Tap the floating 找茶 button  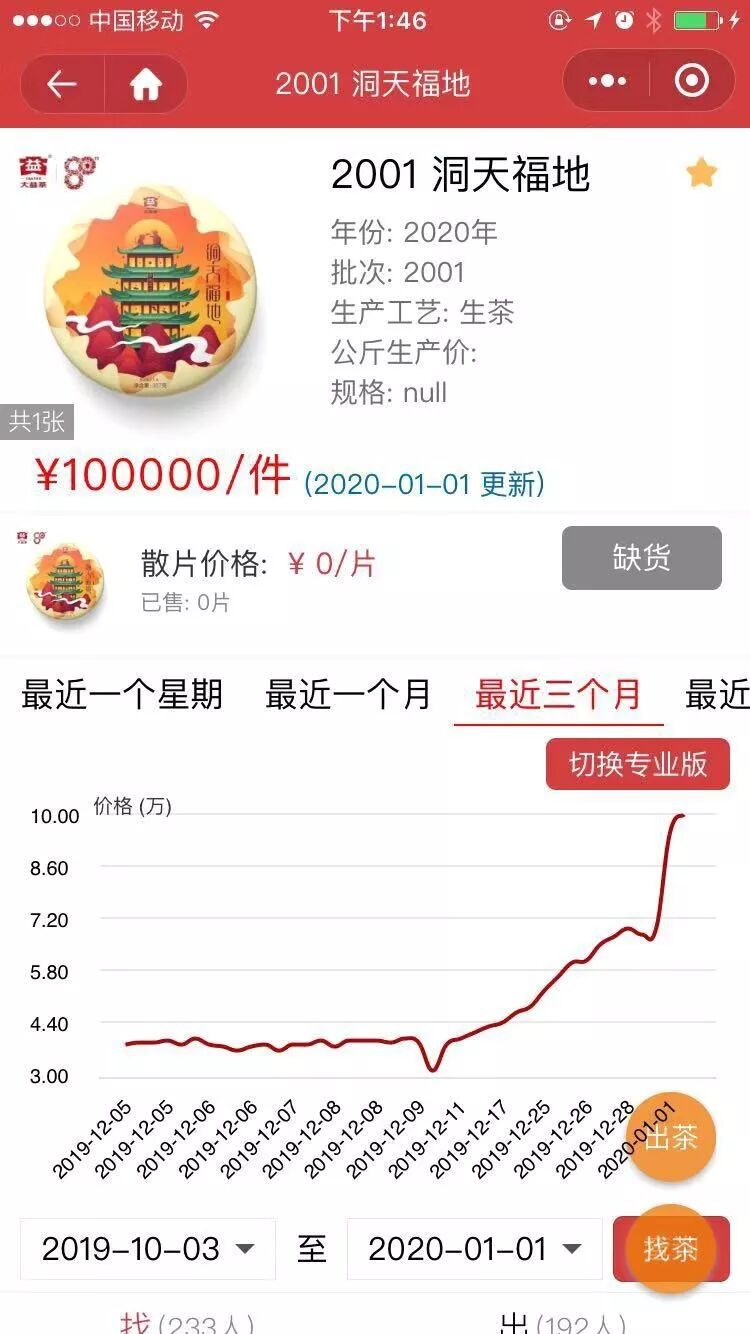click(x=671, y=1249)
